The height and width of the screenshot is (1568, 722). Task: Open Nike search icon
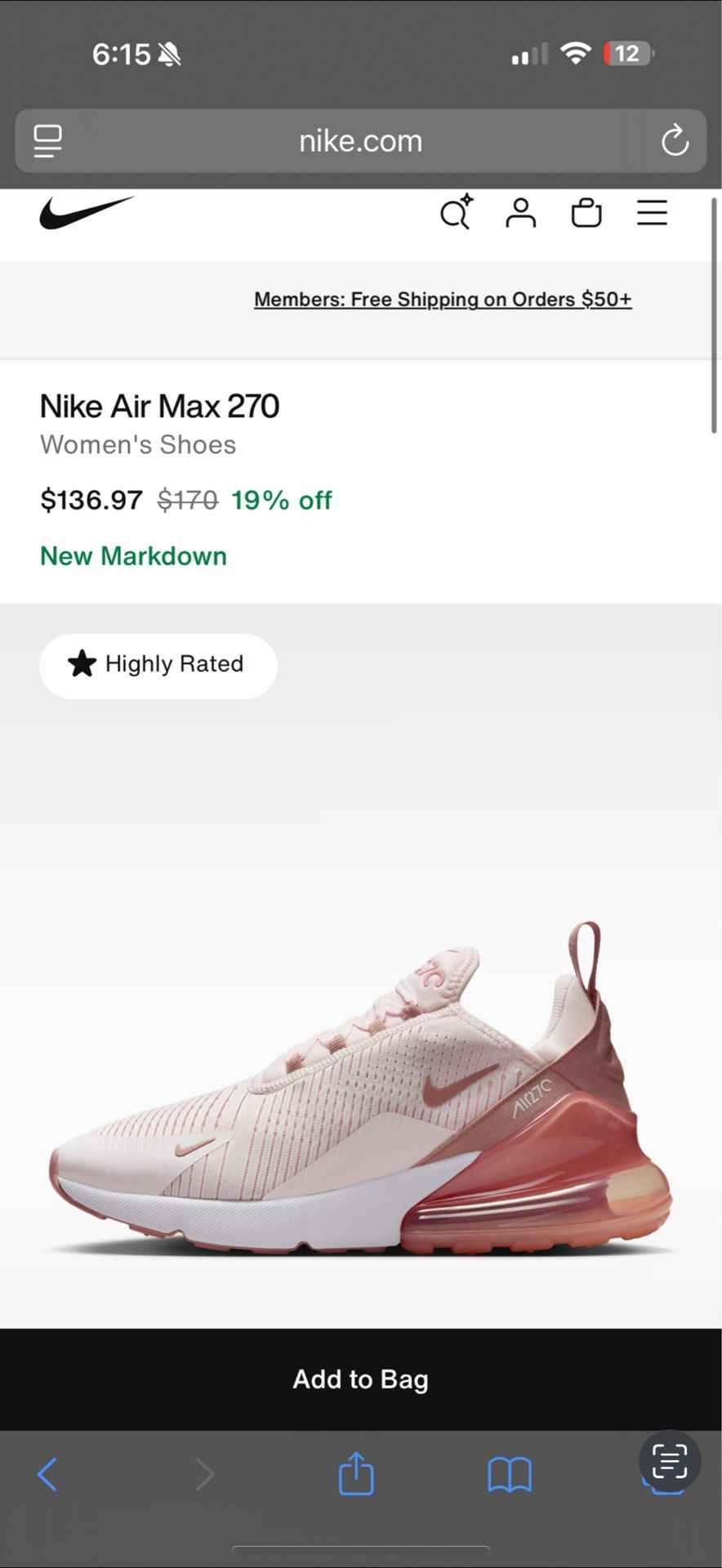456,212
